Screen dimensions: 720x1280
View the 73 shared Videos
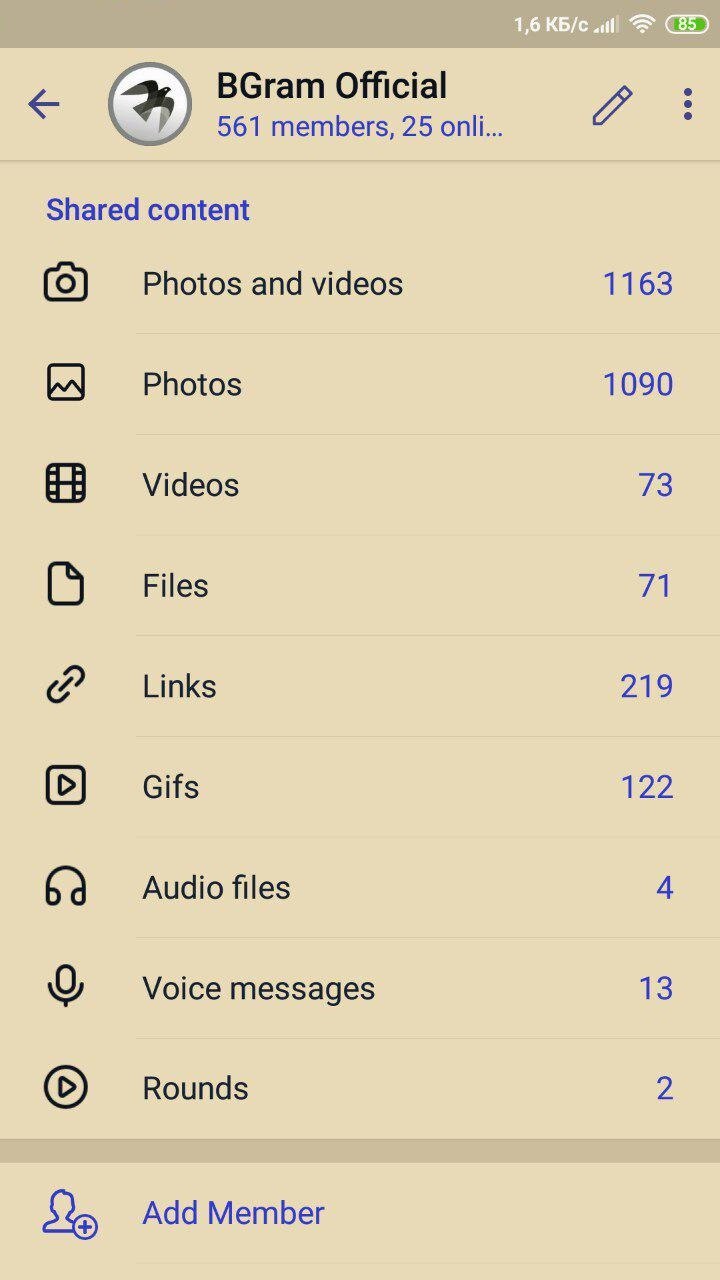(360, 485)
